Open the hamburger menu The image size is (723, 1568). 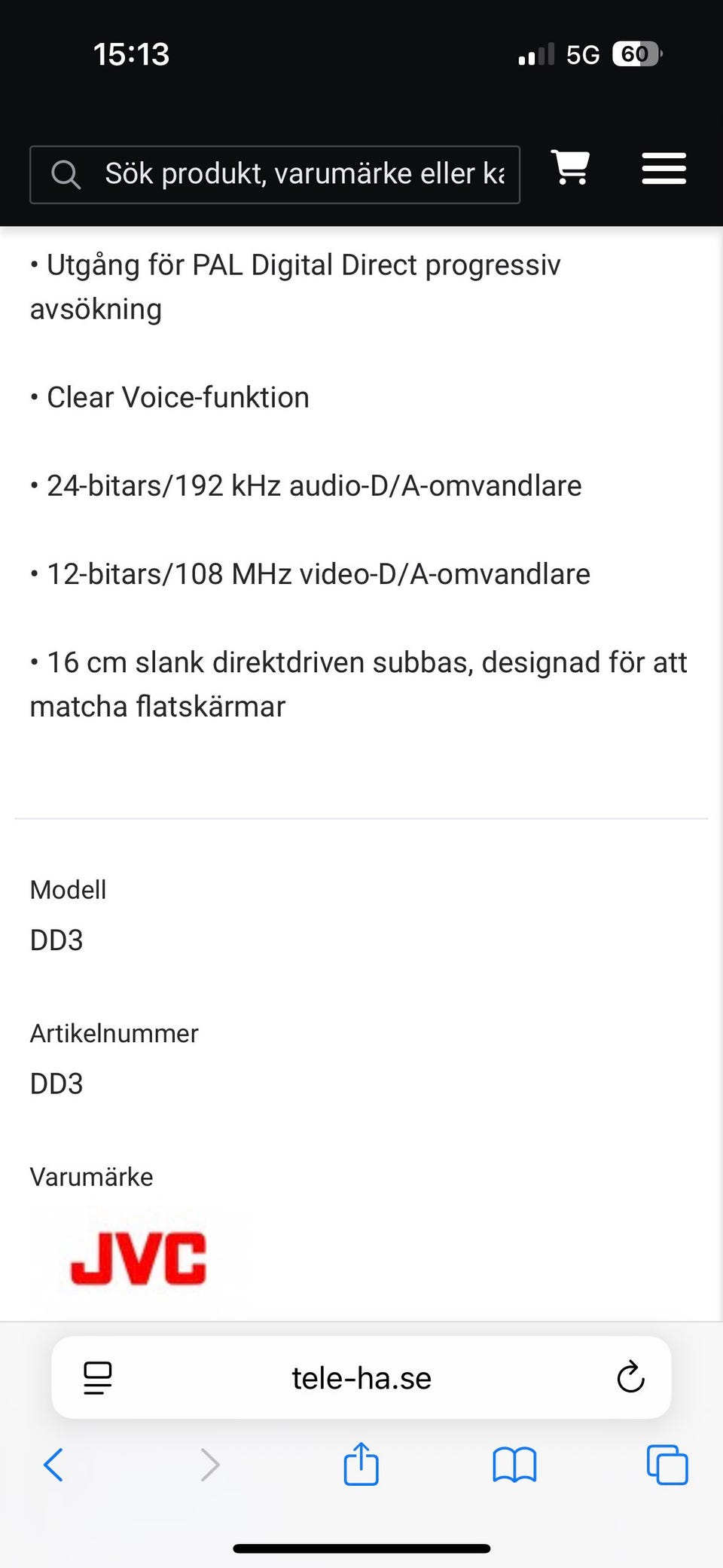click(664, 168)
